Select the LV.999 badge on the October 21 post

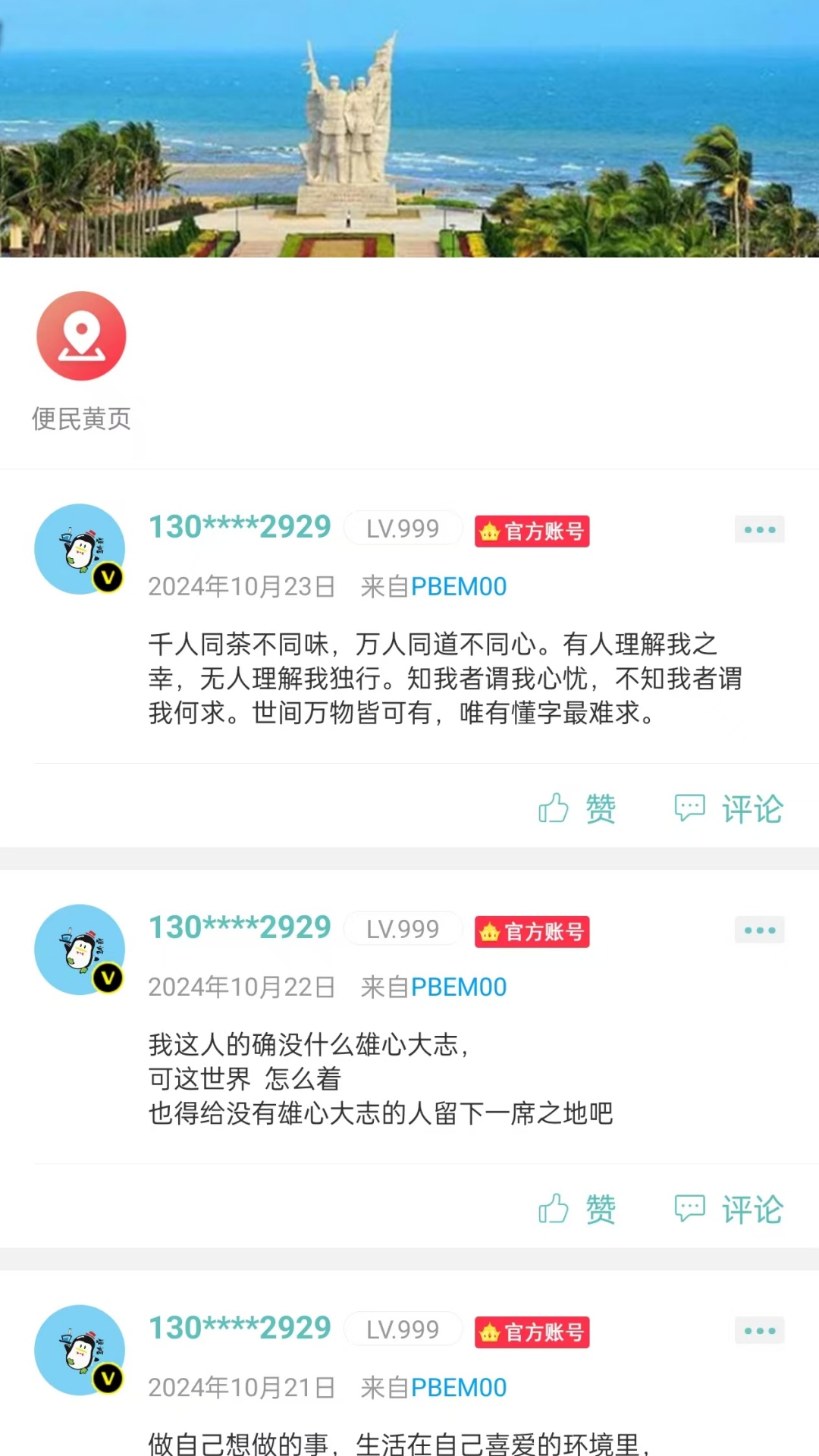coord(403,1329)
